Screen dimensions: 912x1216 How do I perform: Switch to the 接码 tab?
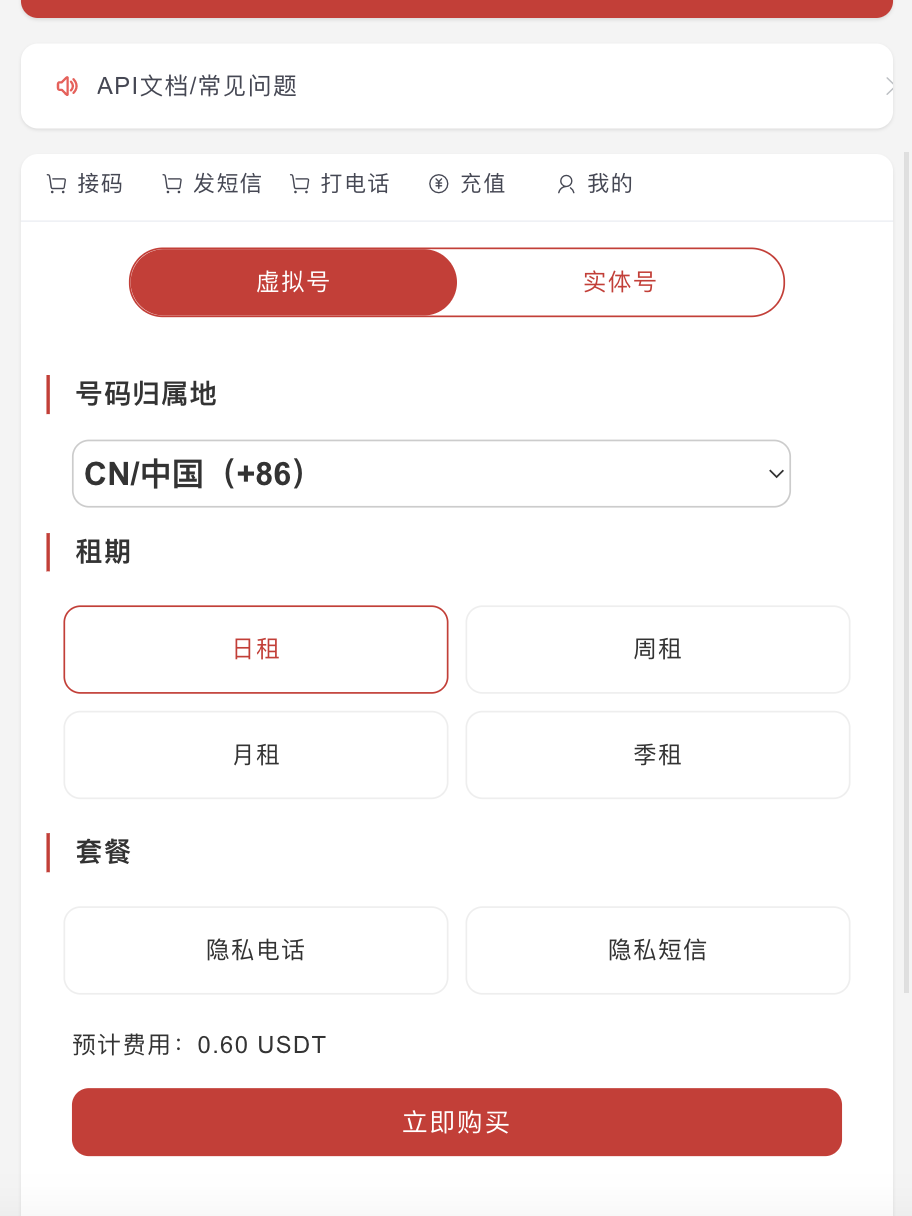tap(85, 184)
